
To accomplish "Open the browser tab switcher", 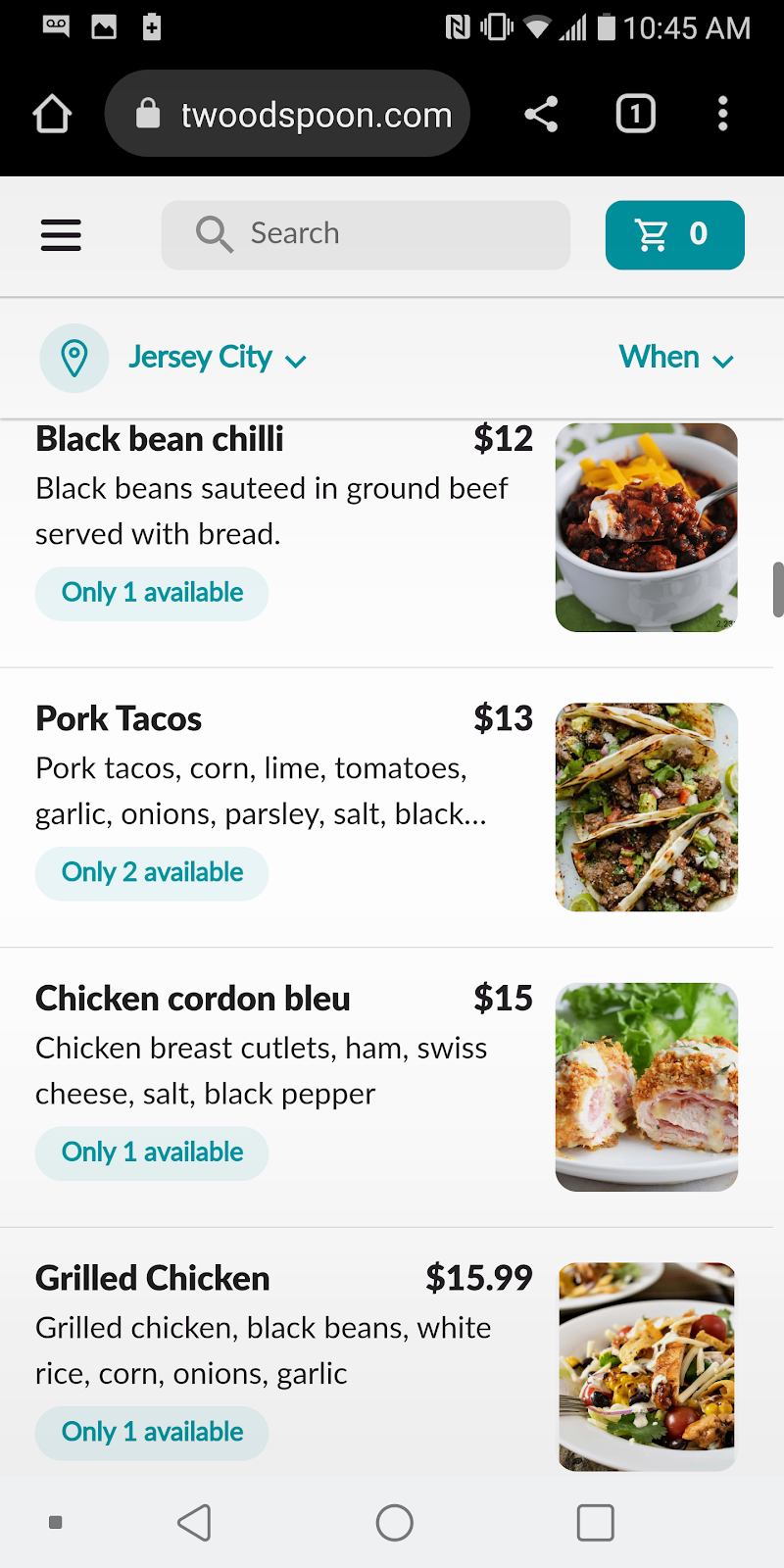I will click(635, 115).
